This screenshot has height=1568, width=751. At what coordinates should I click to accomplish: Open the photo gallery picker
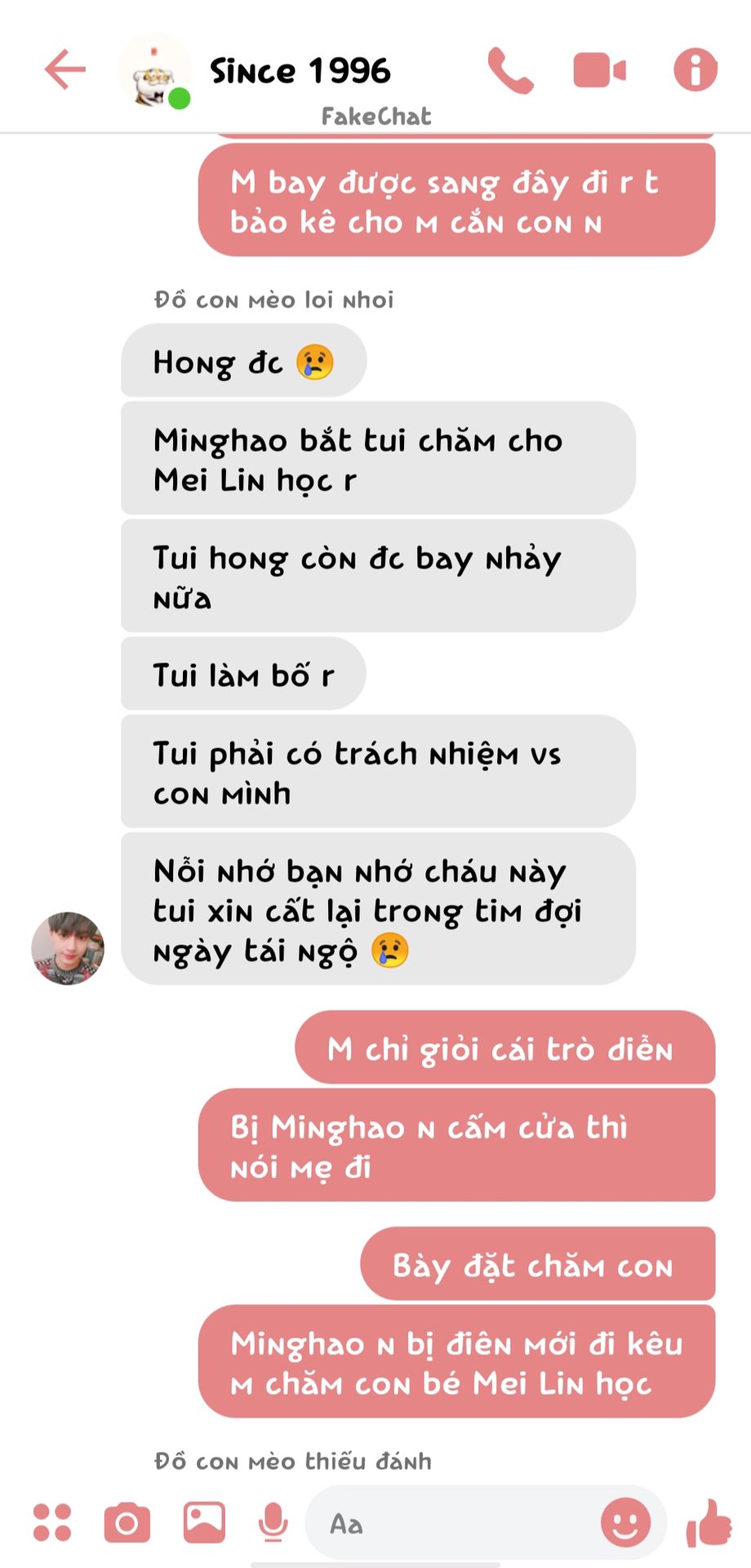tap(203, 1522)
